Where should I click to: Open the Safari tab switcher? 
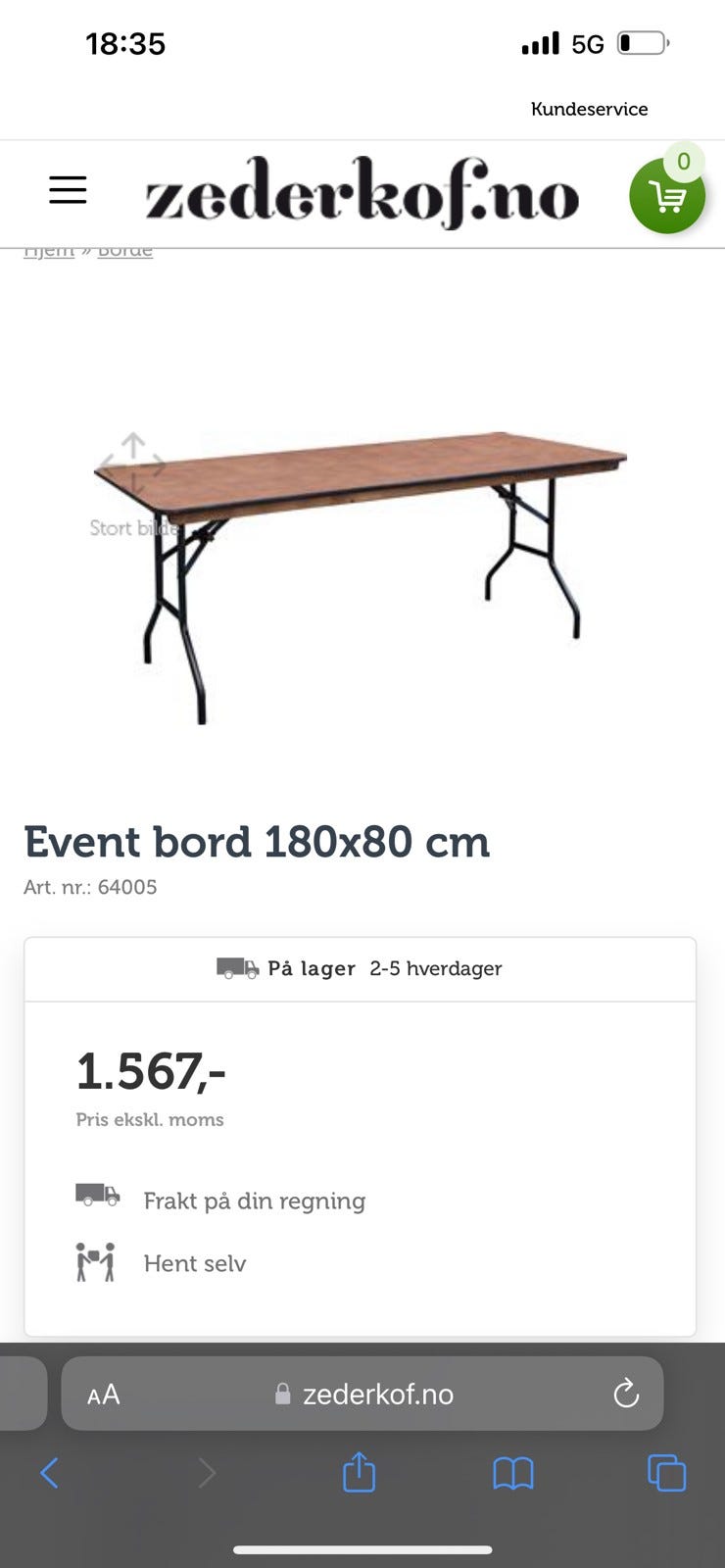667,1472
